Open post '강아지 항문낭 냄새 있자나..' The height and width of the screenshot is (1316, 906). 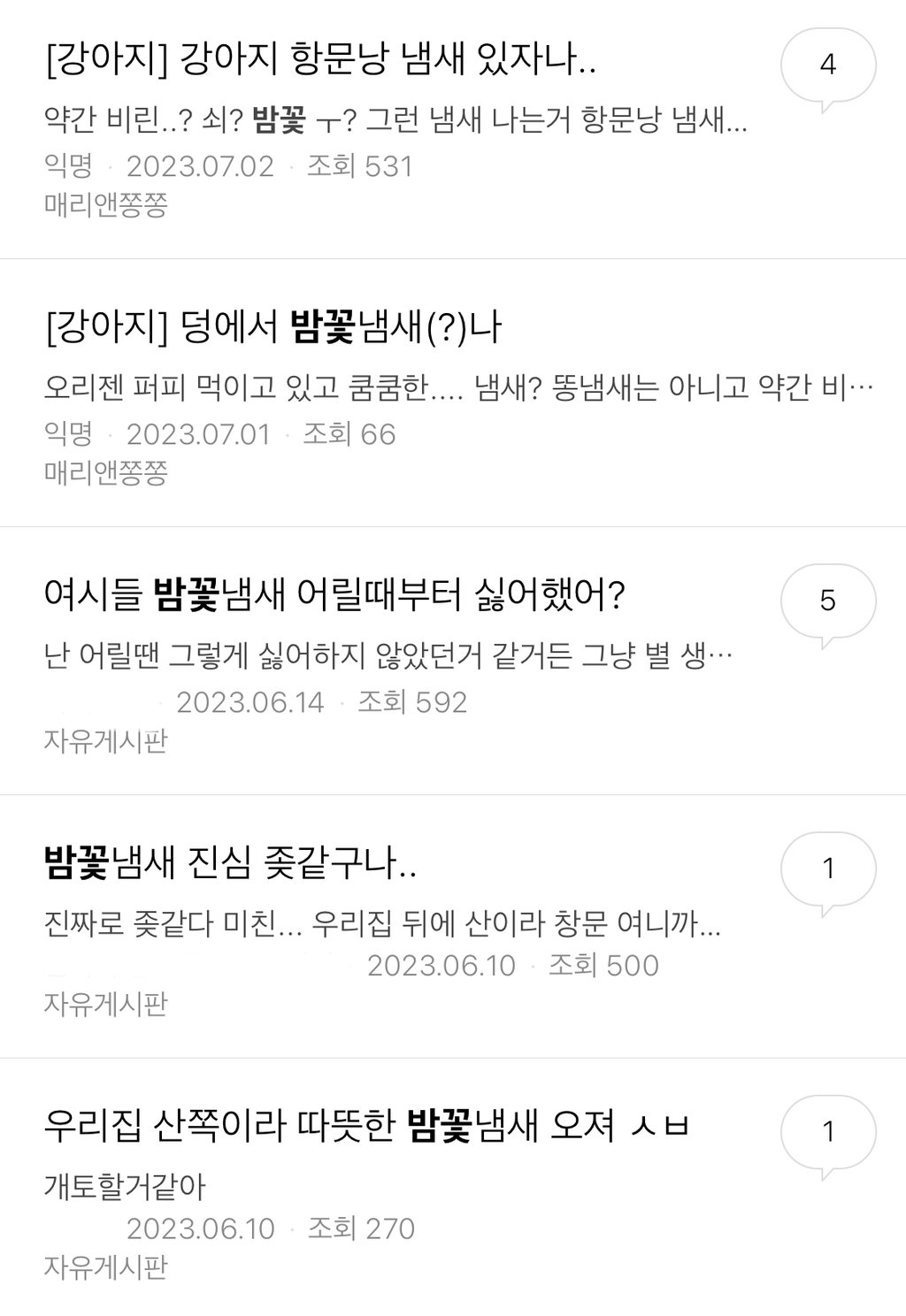click(320, 60)
